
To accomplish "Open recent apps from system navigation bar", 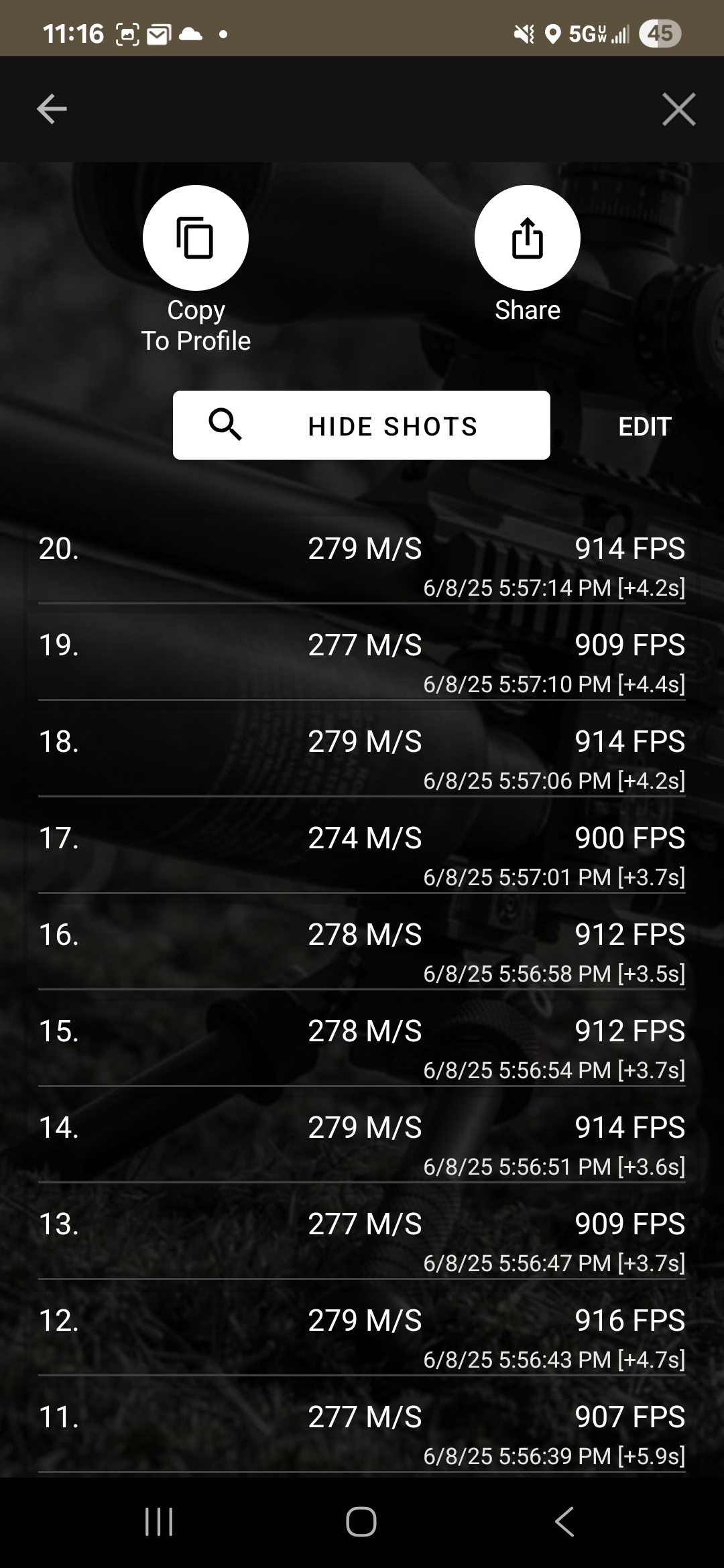I will coord(159,1522).
